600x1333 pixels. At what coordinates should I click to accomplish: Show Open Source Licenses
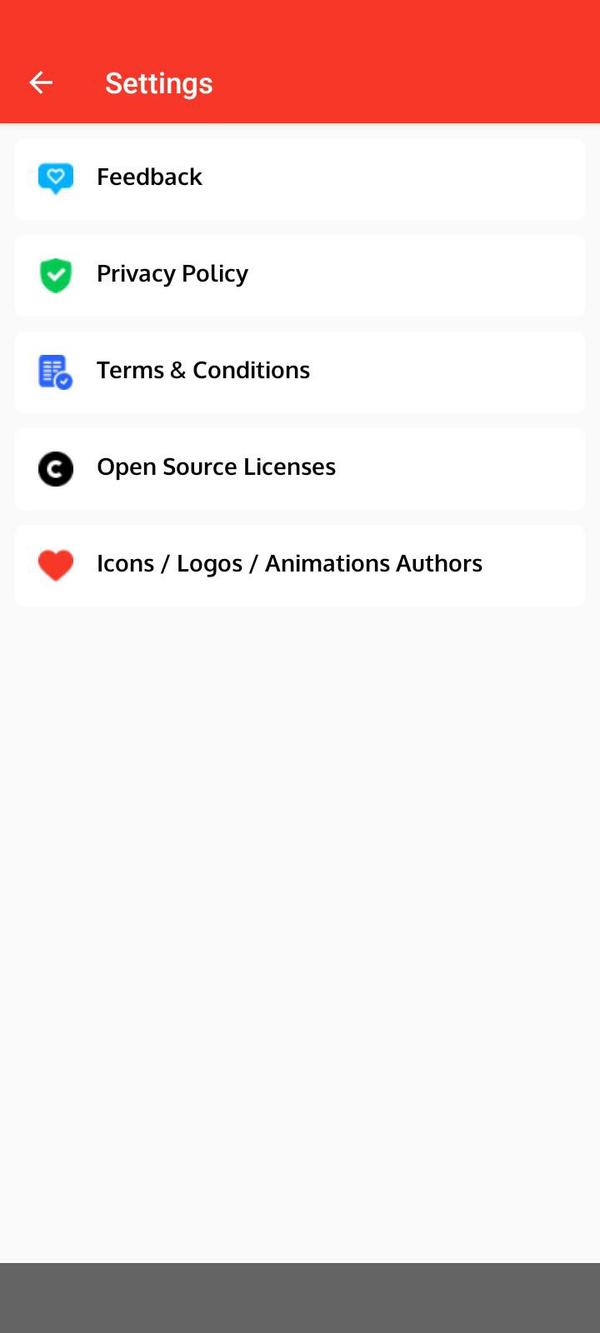pyautogui.click(x=299, y=468)
